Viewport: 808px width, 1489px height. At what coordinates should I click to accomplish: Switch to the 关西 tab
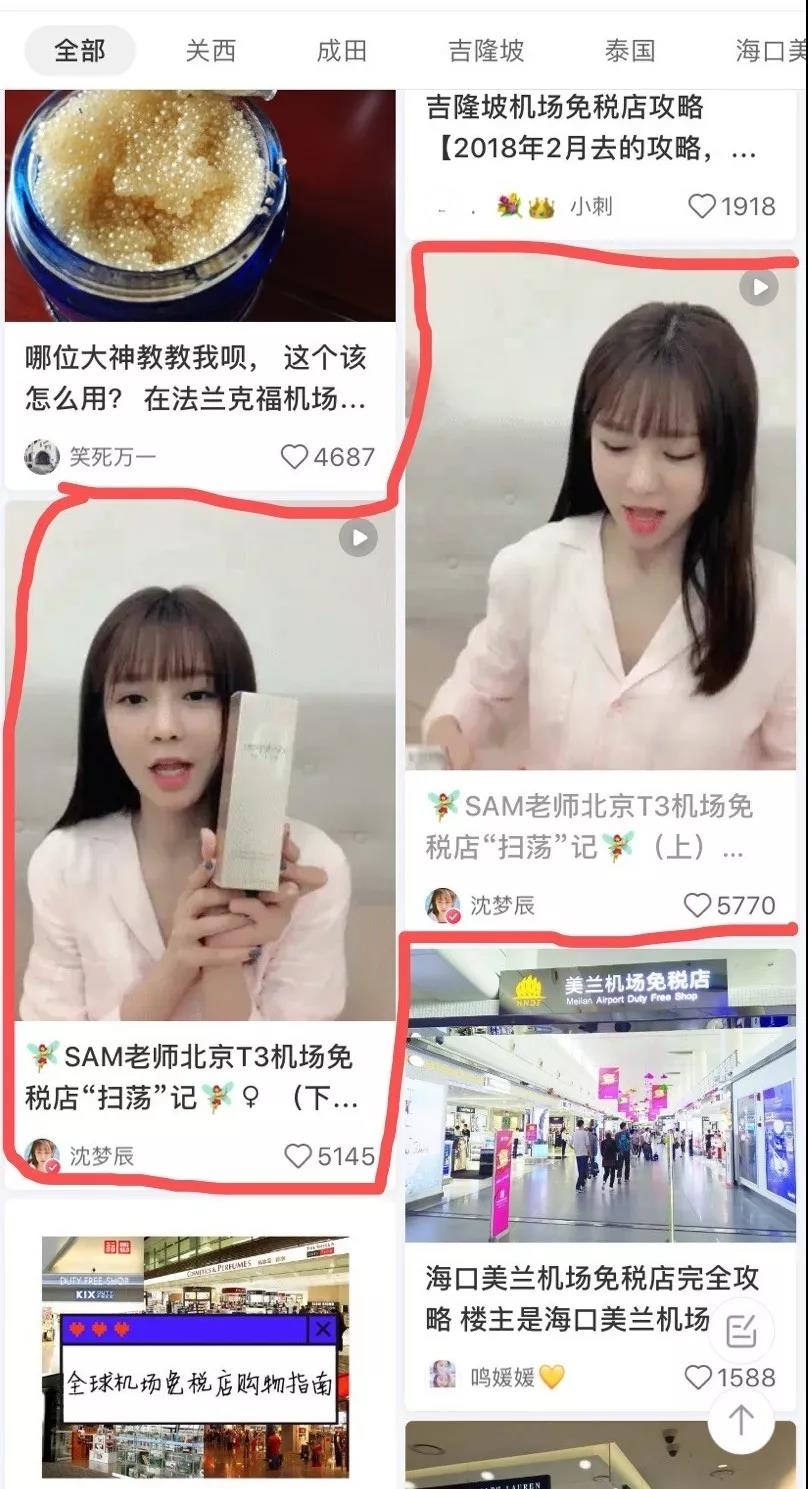click(210, 51)
